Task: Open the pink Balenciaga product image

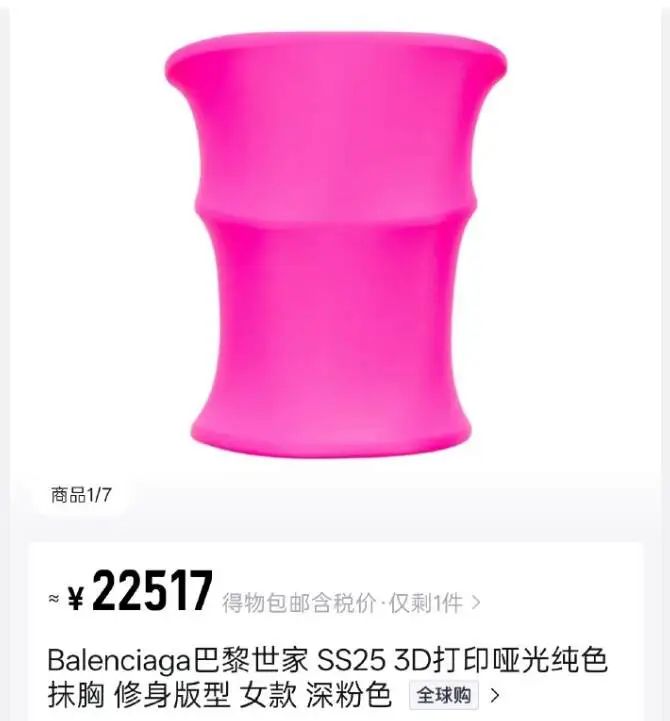Action: tap(334, 245)
